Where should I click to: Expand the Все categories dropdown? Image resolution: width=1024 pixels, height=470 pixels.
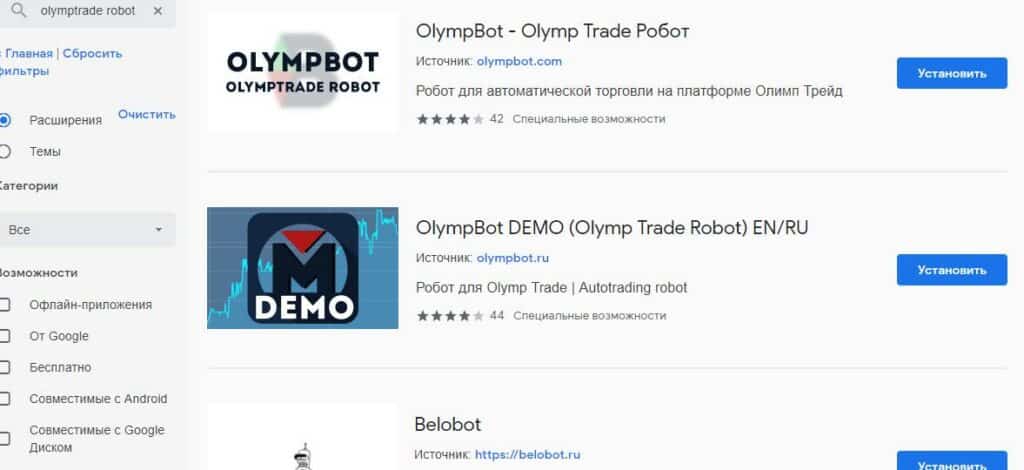[x=86, y=230]
